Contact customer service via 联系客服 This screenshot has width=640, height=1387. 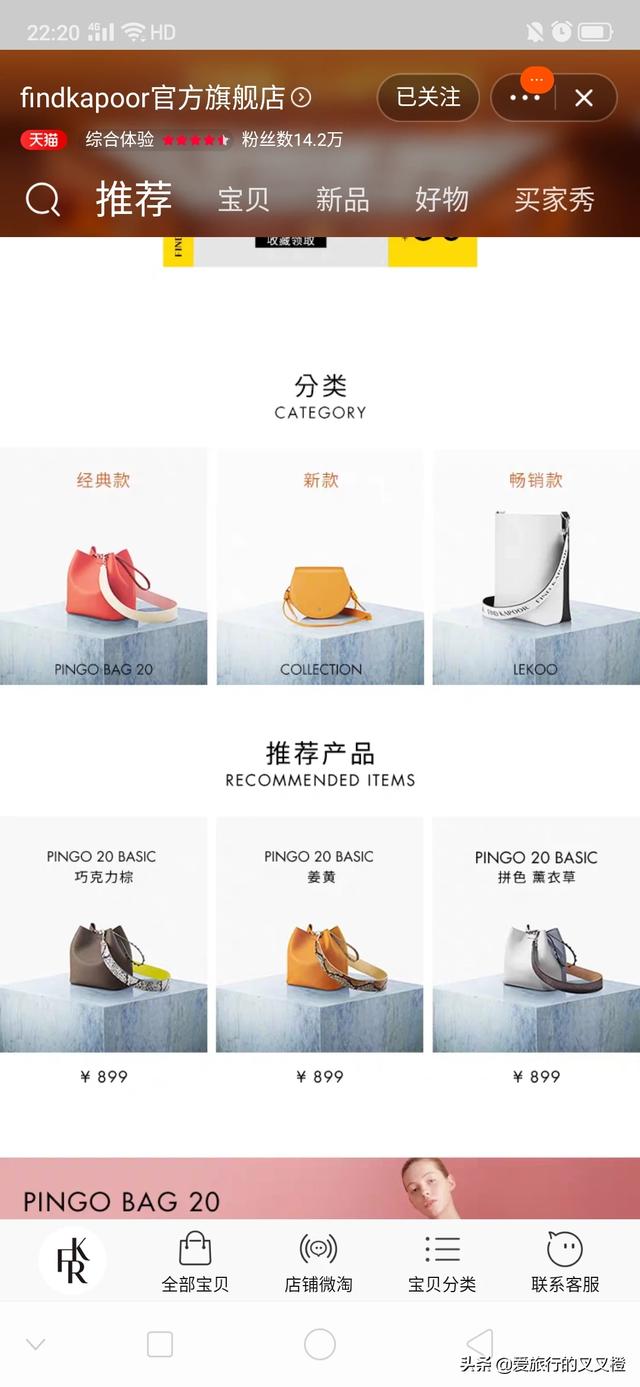point(565,1262)
